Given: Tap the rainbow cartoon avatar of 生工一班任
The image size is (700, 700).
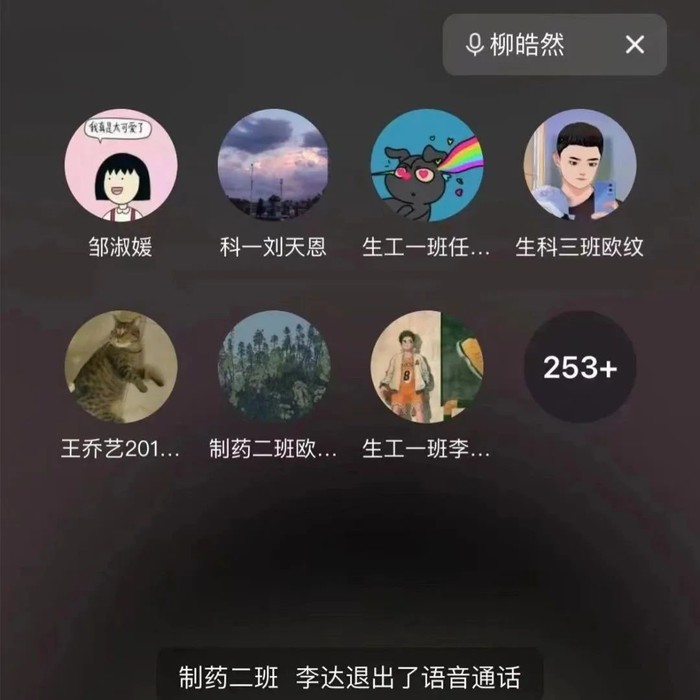Looking at the screenshot, I should [x=427, y=165].
